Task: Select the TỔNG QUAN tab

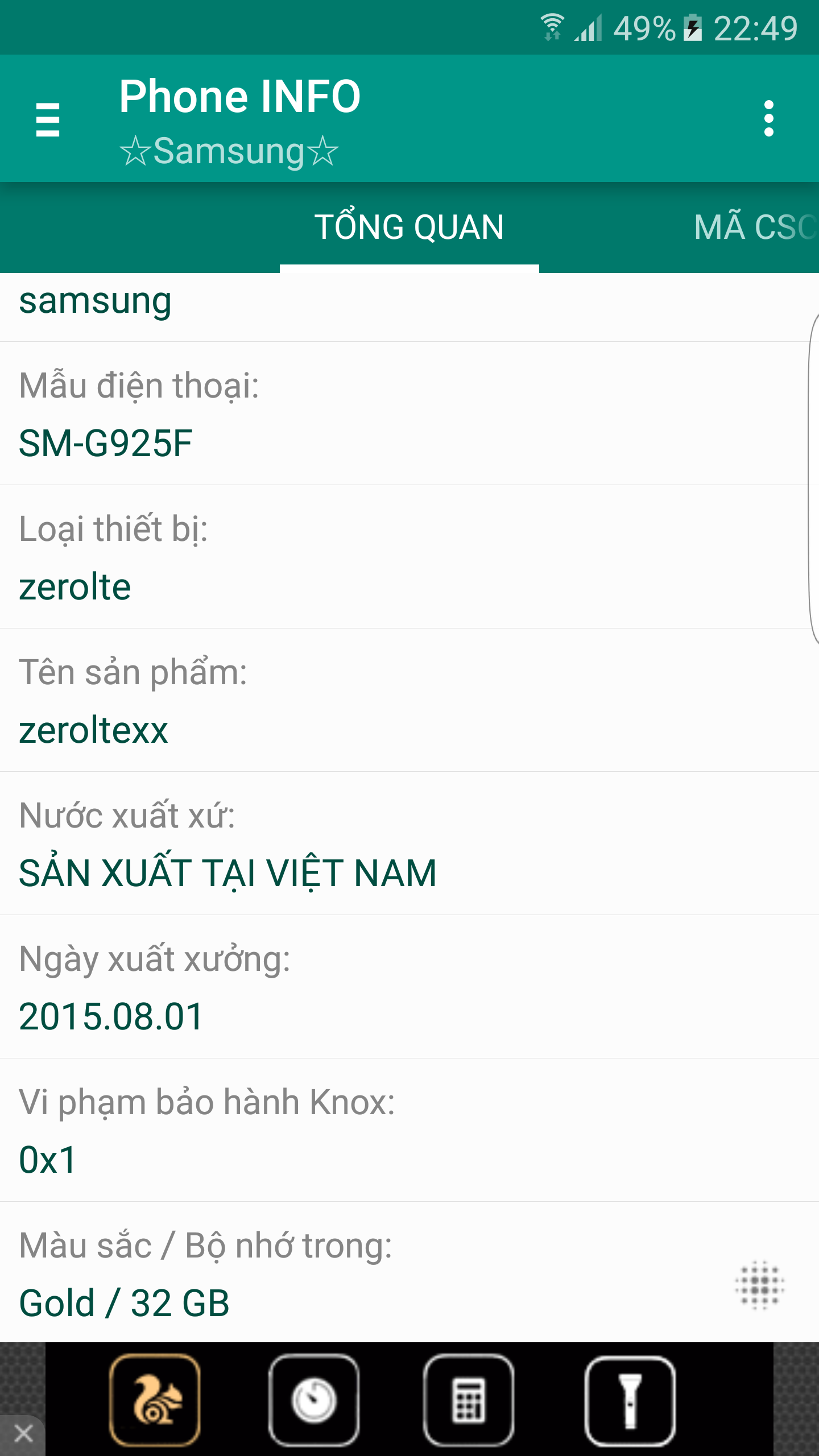Action: click(409, 227)
